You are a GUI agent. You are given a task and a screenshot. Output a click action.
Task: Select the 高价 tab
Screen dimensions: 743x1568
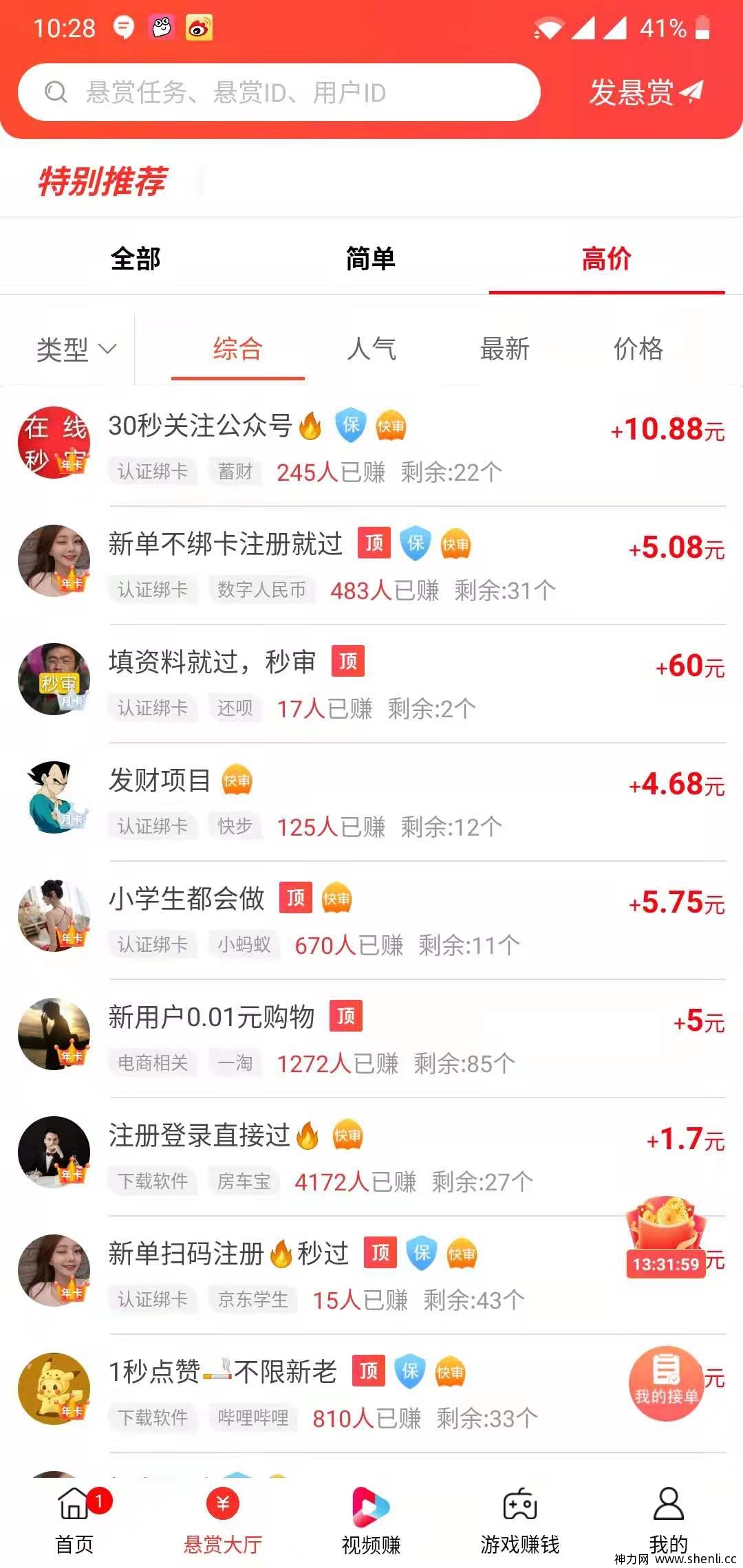tap(606, 259)
